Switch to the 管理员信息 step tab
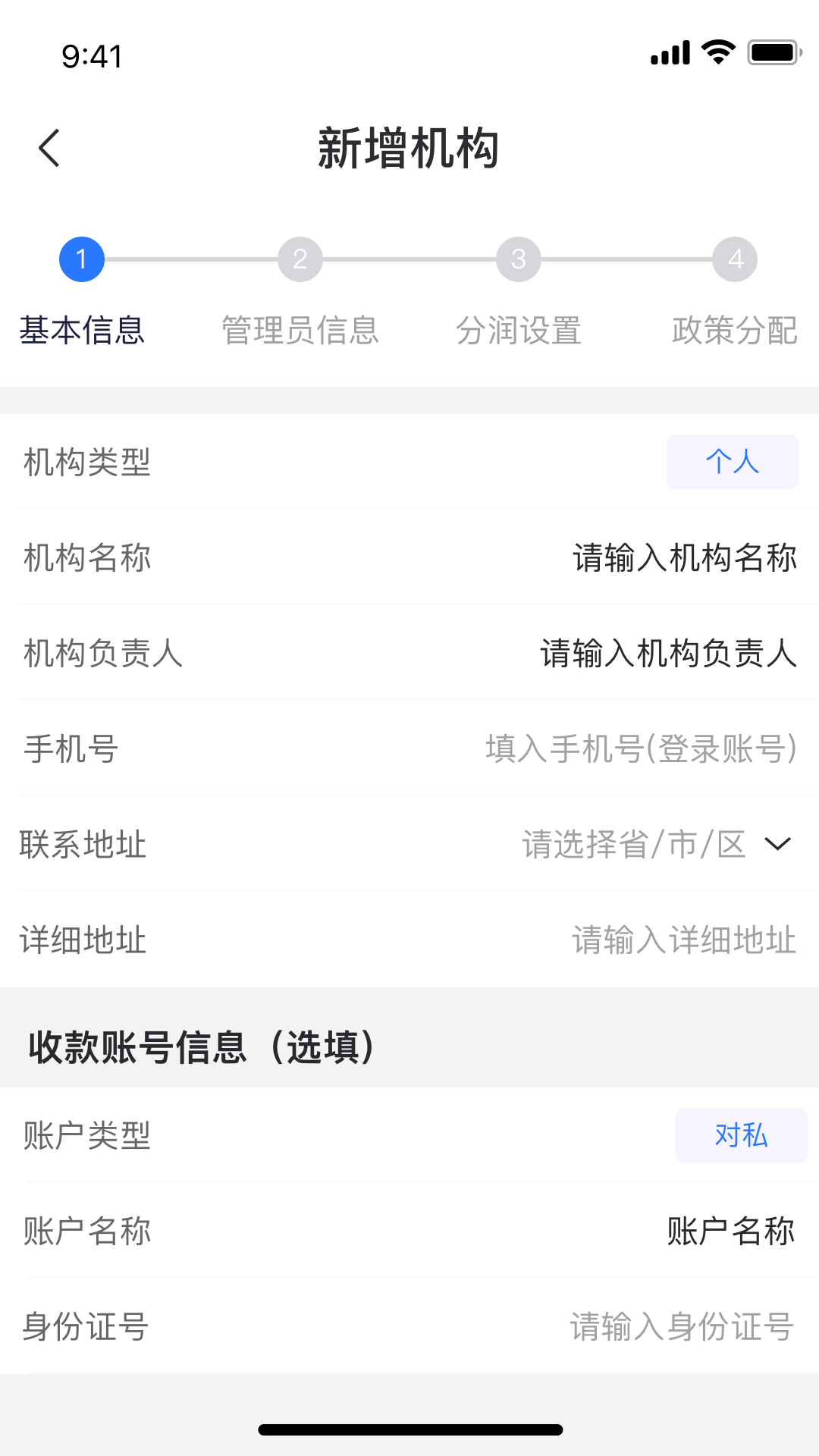Viewport: 819px width, 1456px height. coord(300,331)
